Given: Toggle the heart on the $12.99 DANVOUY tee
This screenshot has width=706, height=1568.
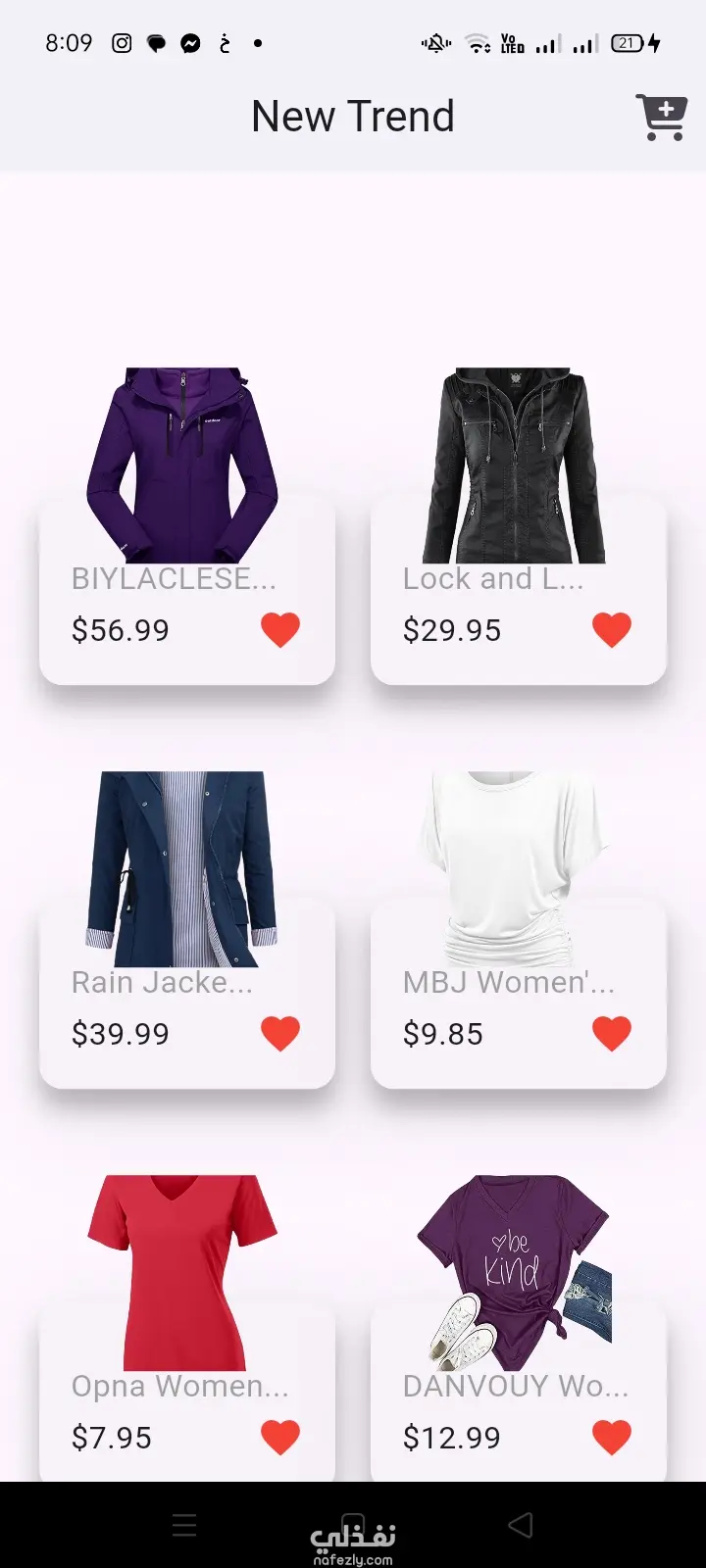Looking at the screenshot, I should [x=612, y=1437].
